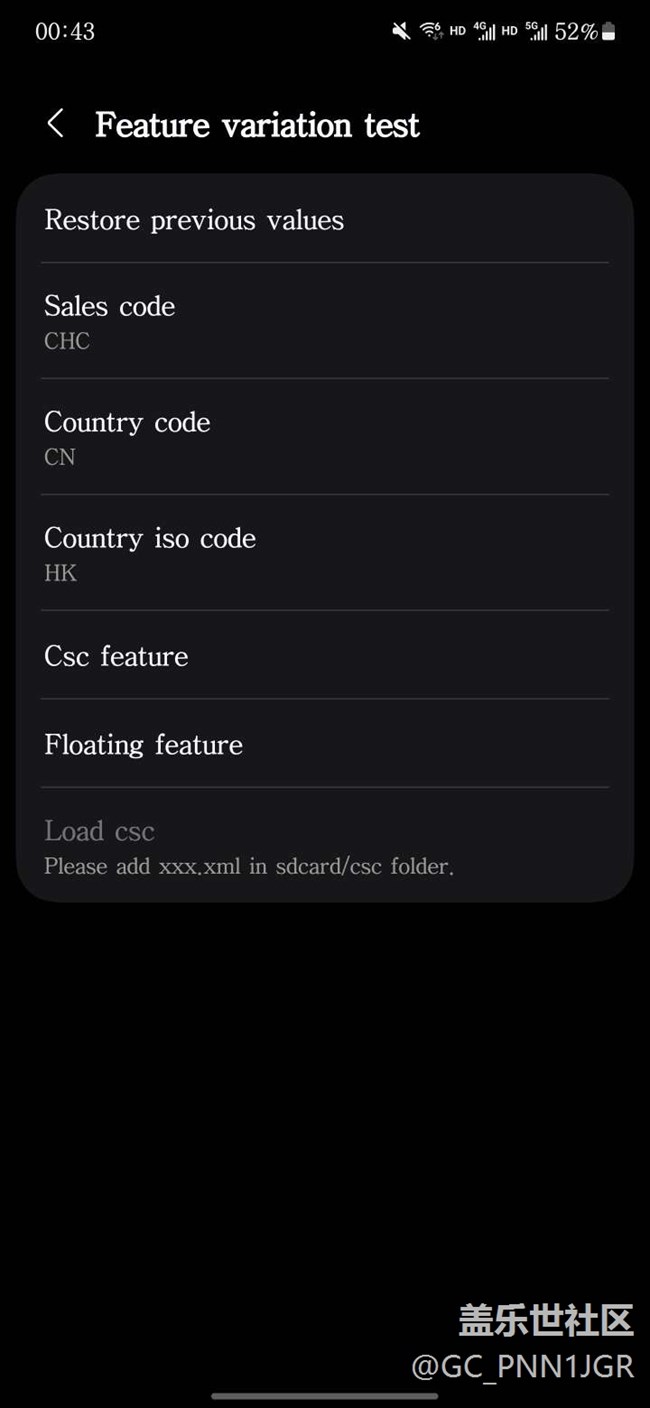
Task: Tap Restore previous values
Action: [x=325, y=220]
